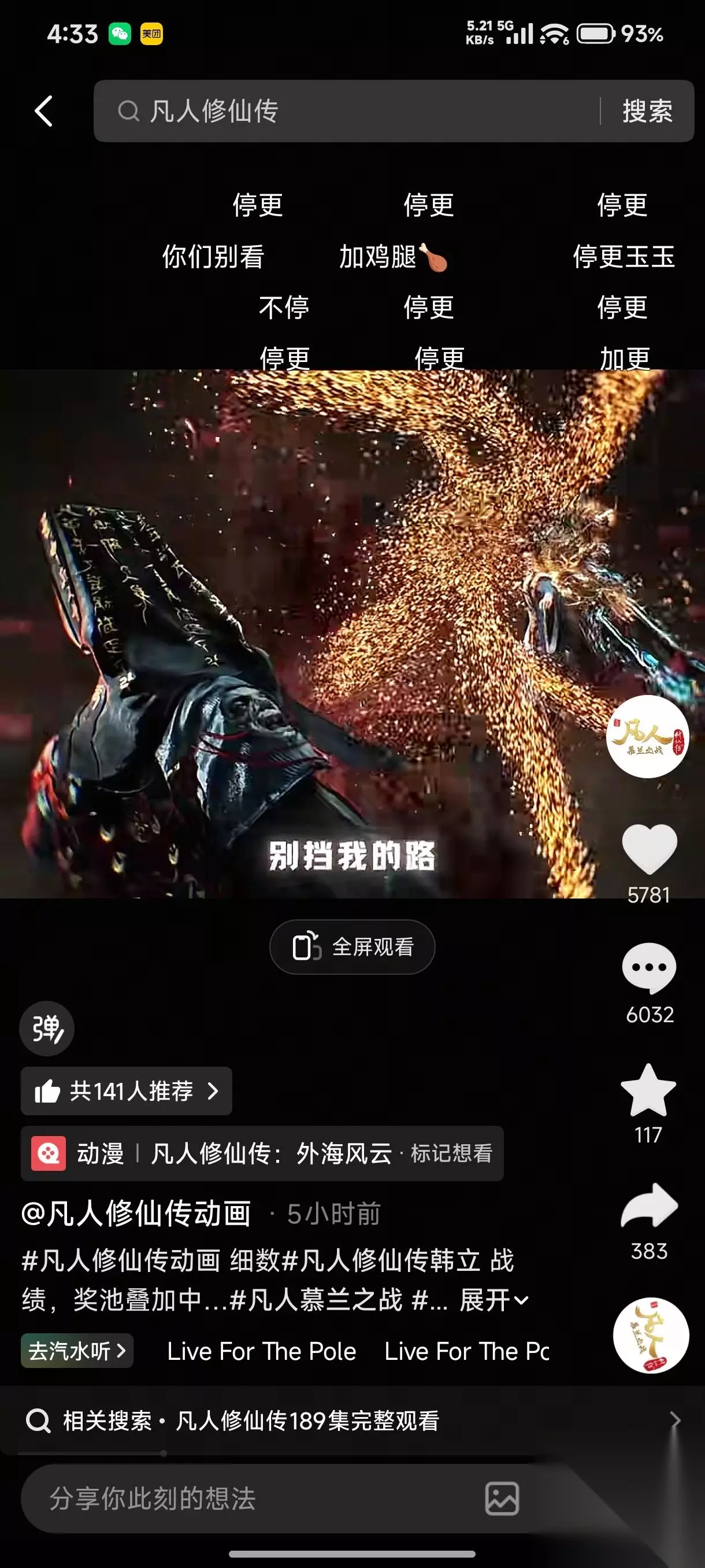705x1568 pixels.
Task: Tap the 去汽水听 music chip
Action: (x=77, y=1351)
